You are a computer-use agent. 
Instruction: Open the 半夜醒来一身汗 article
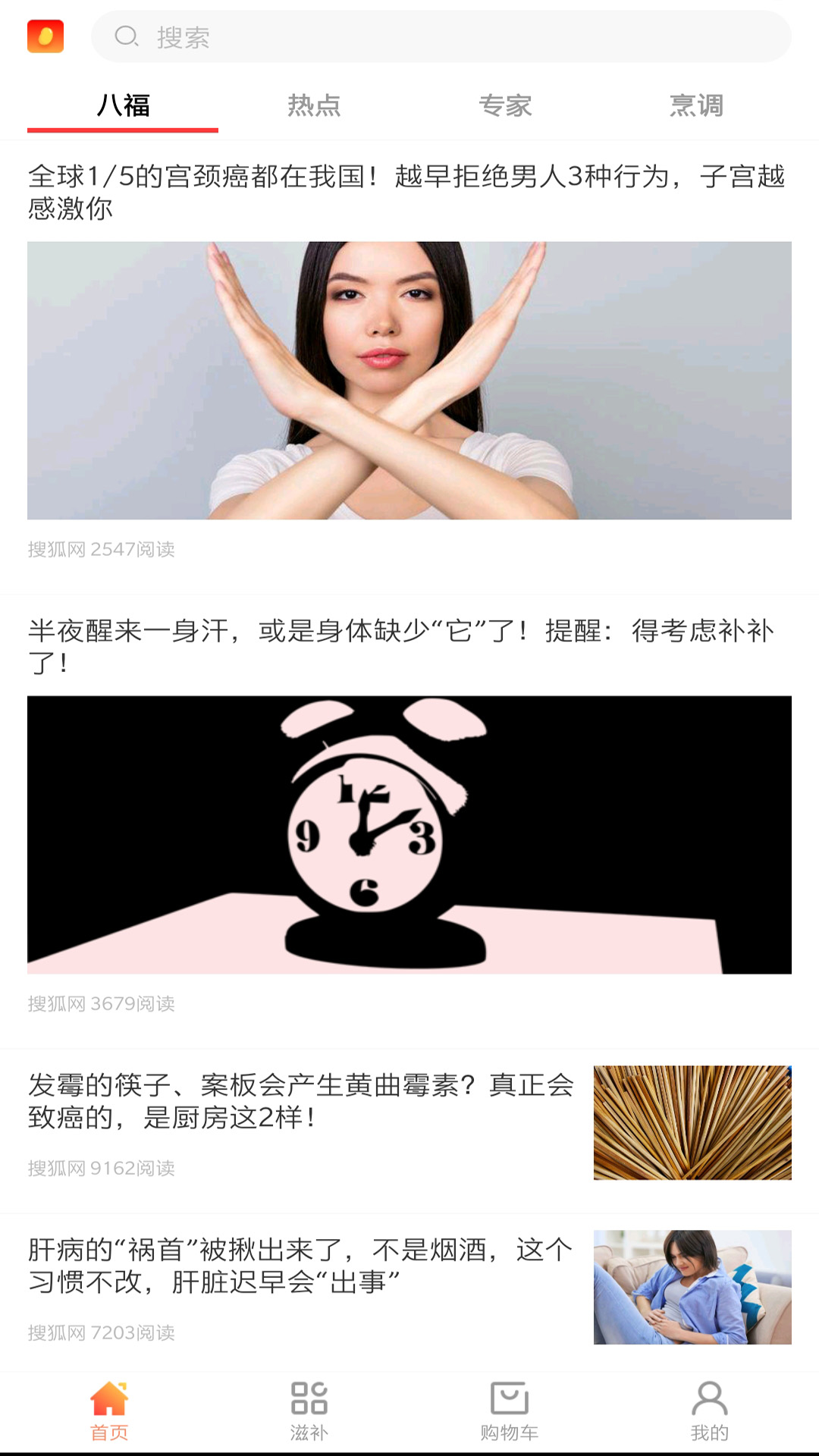point(402,646)
